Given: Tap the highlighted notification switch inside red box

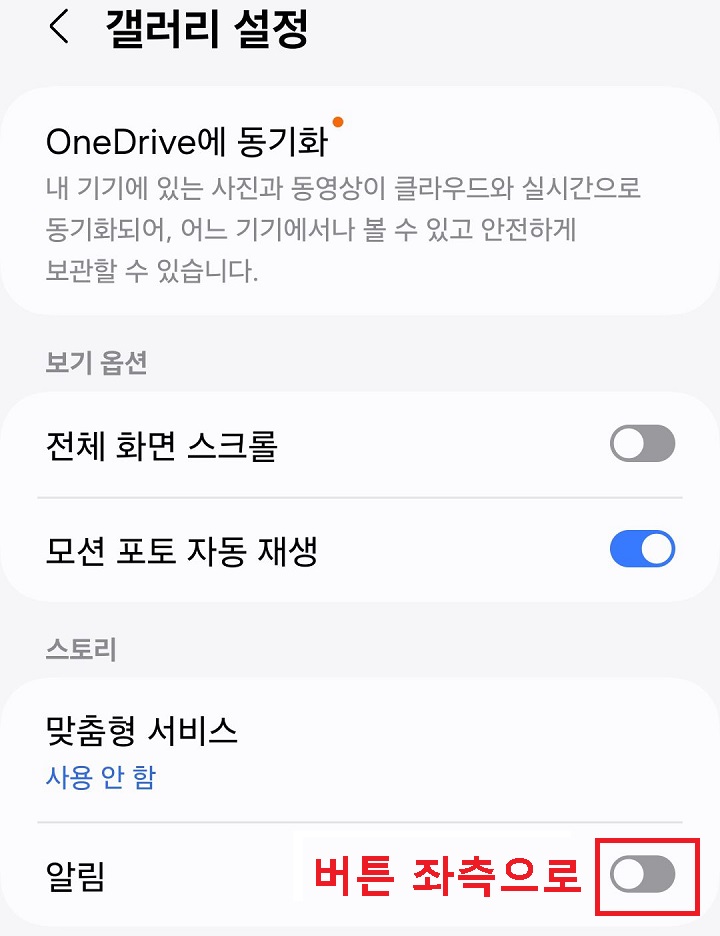Looking at the screenshot, I should click(645, 873).
